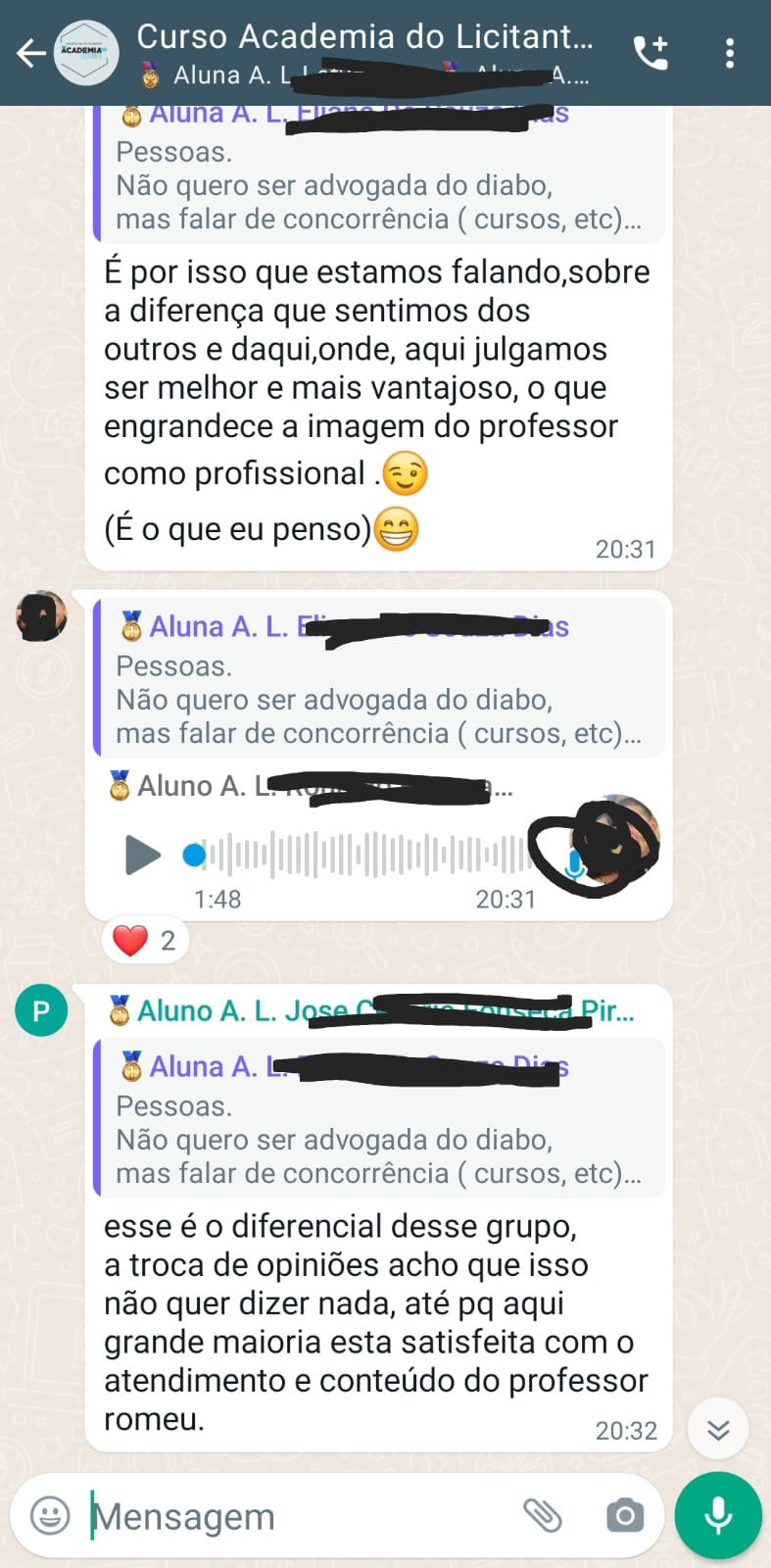Open the camera from message bar
The height and width of the screenshot is (1568, 771).
624,1516
